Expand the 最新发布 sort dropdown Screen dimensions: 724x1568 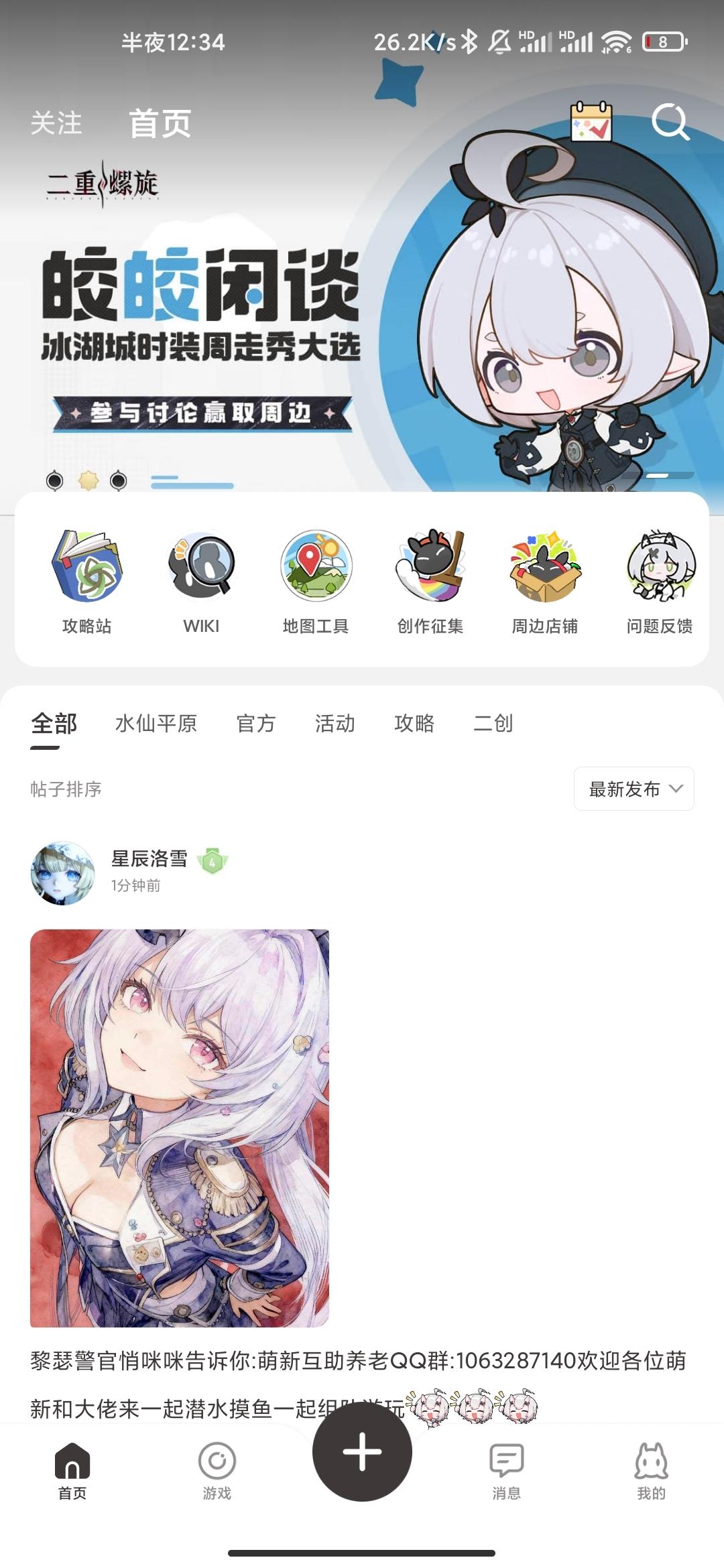point(633,789)
